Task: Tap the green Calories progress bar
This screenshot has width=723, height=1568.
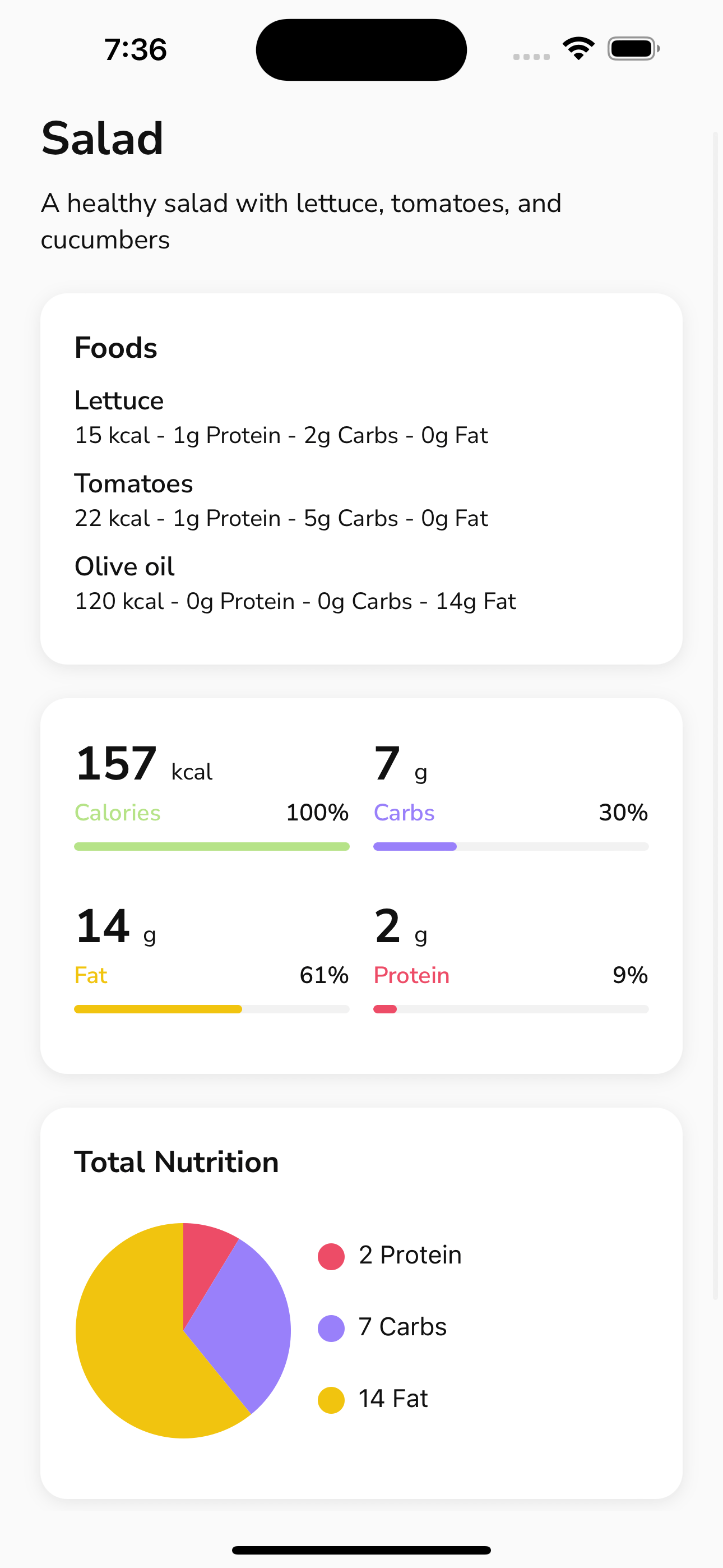Action: point(211,846)
